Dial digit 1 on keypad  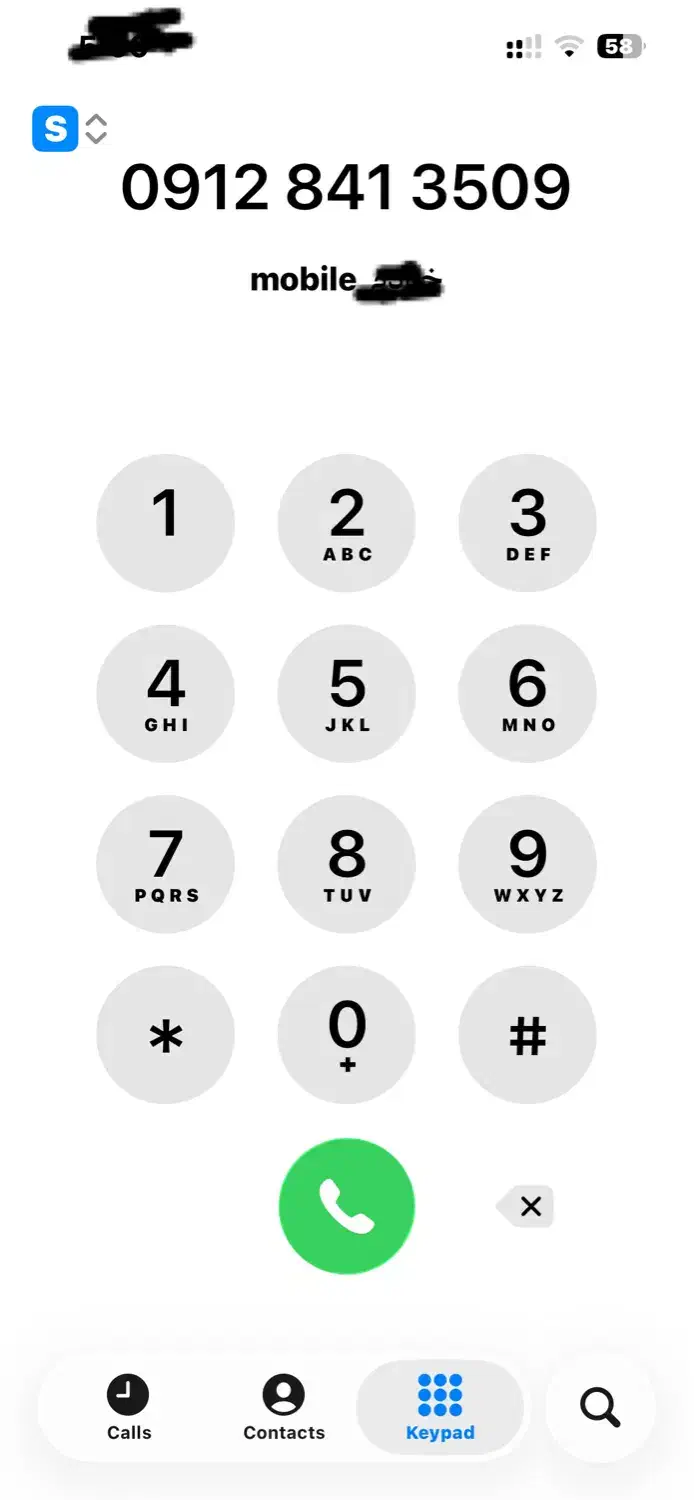pyautogui.click(x=165, y=523)
